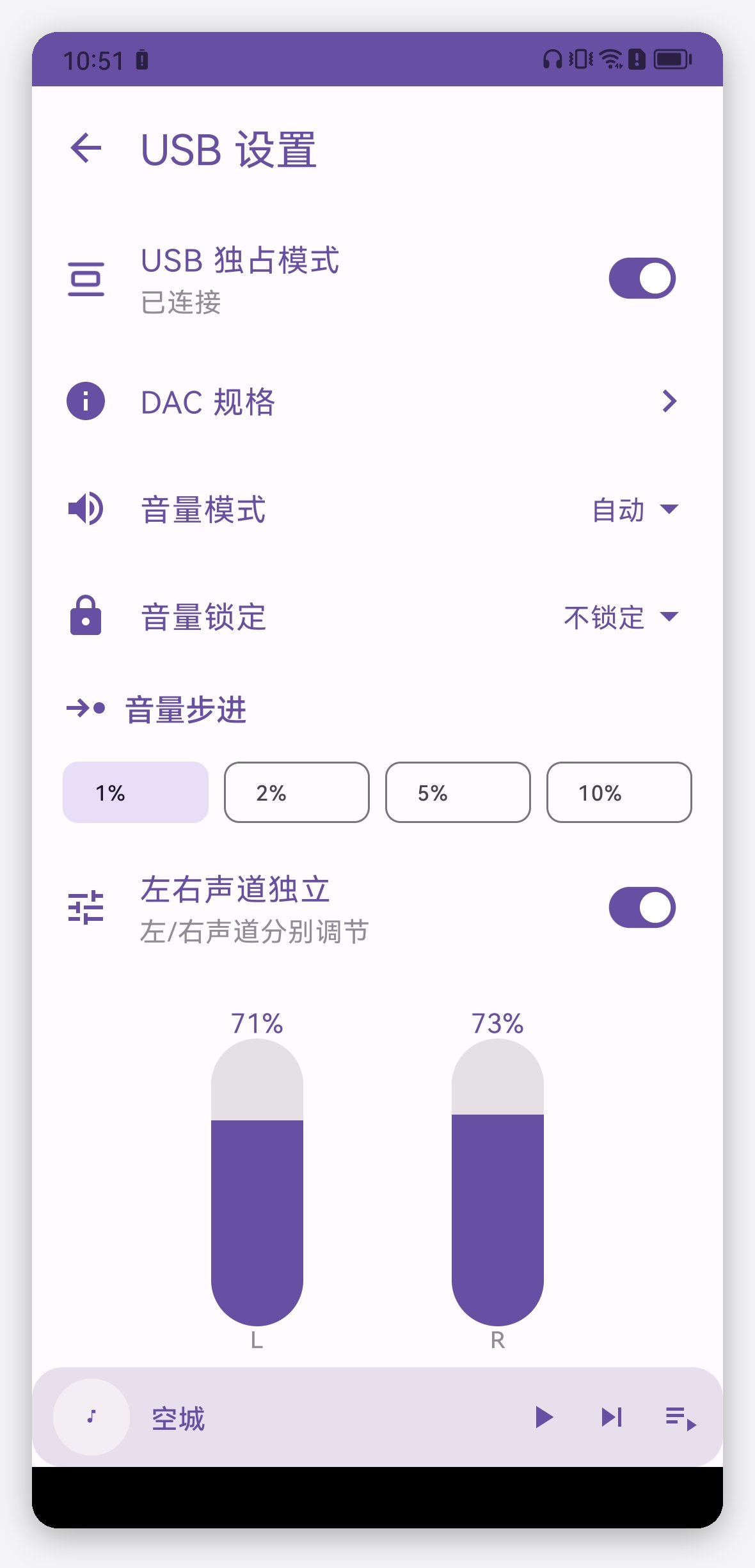The width and height of the screenshot is (755, 1568).
Task: Select the 2% volume step
Action: point(297,792)
